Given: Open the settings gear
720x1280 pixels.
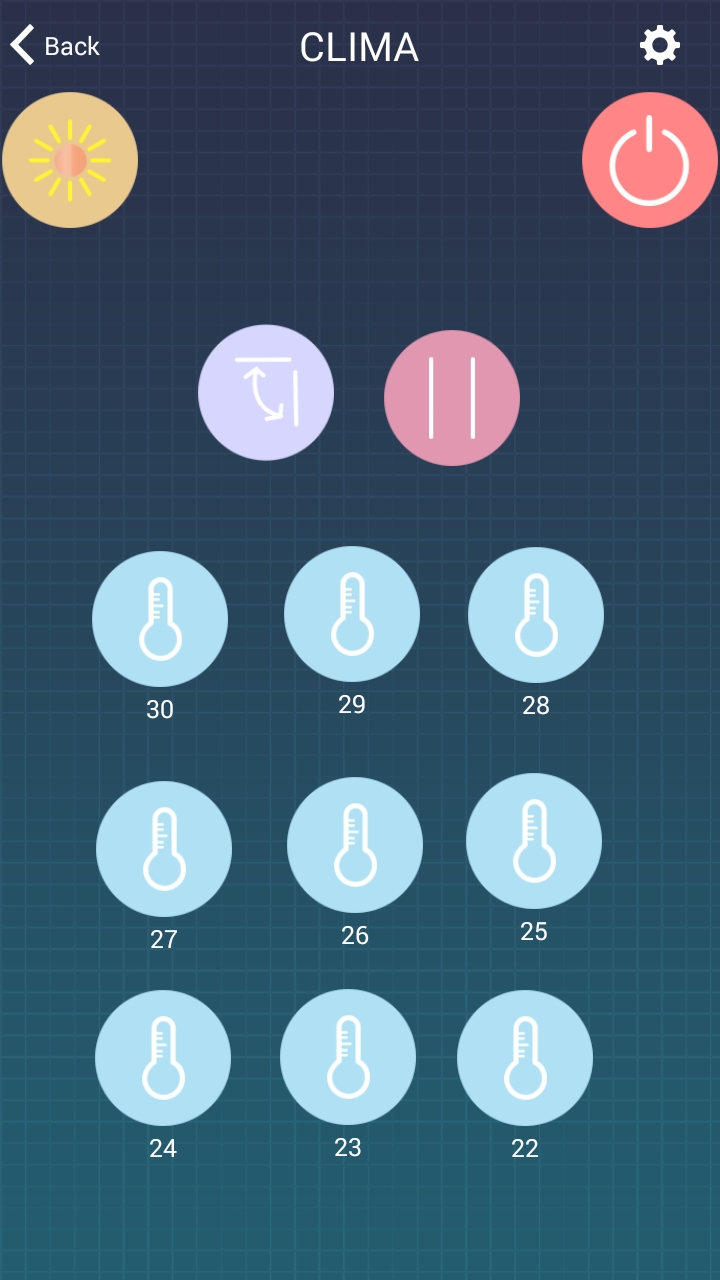Looking at the screenshot, I should click(660, 46).
